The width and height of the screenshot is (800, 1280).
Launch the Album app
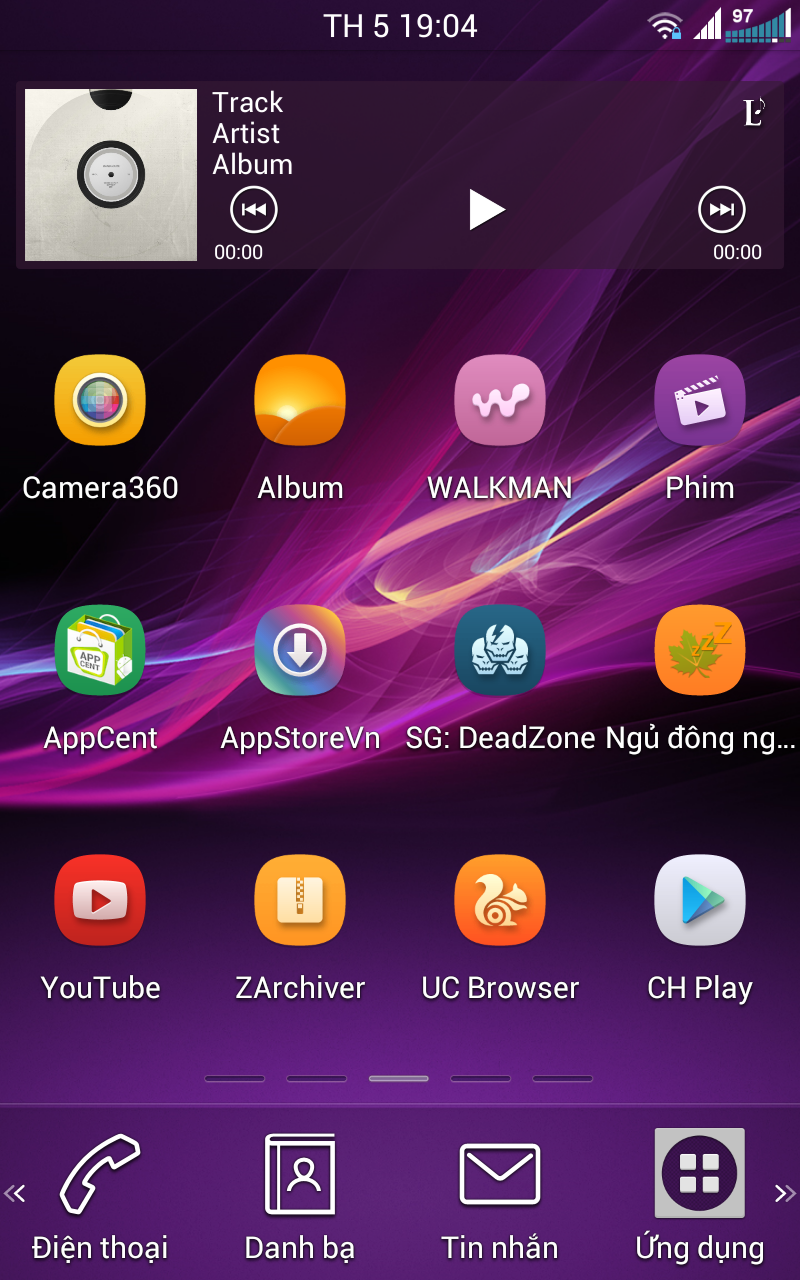click(x=300, y=400)
